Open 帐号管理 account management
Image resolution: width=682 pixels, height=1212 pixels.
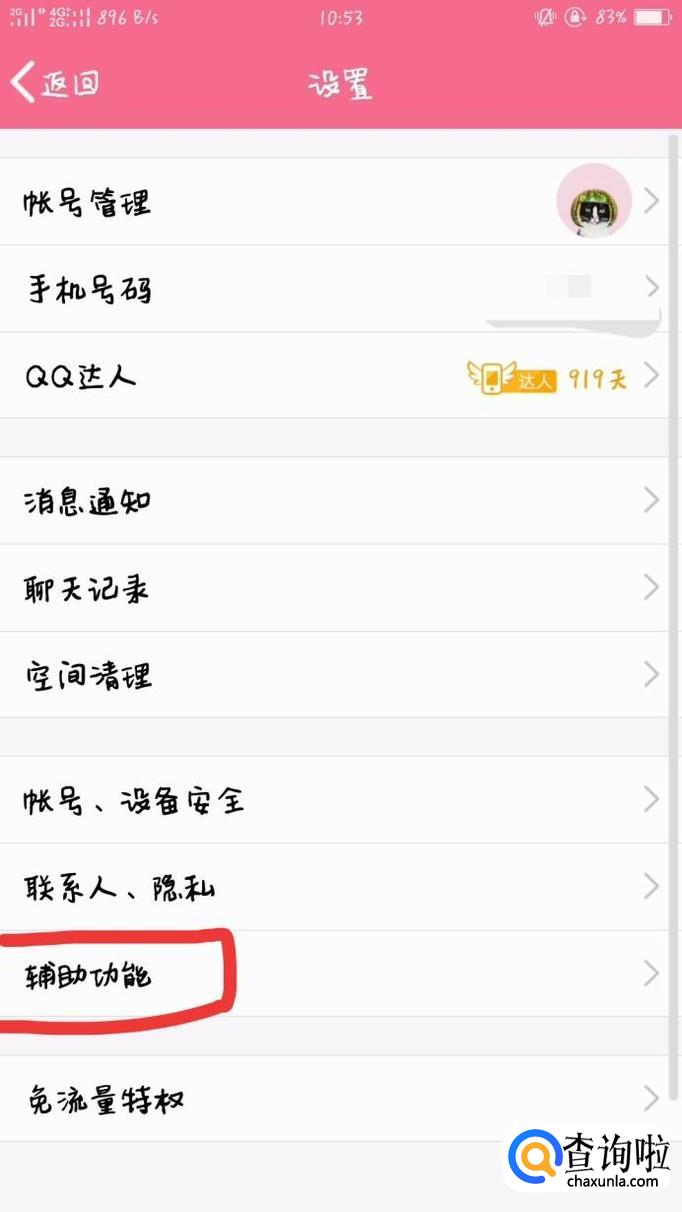pos(300,202)
